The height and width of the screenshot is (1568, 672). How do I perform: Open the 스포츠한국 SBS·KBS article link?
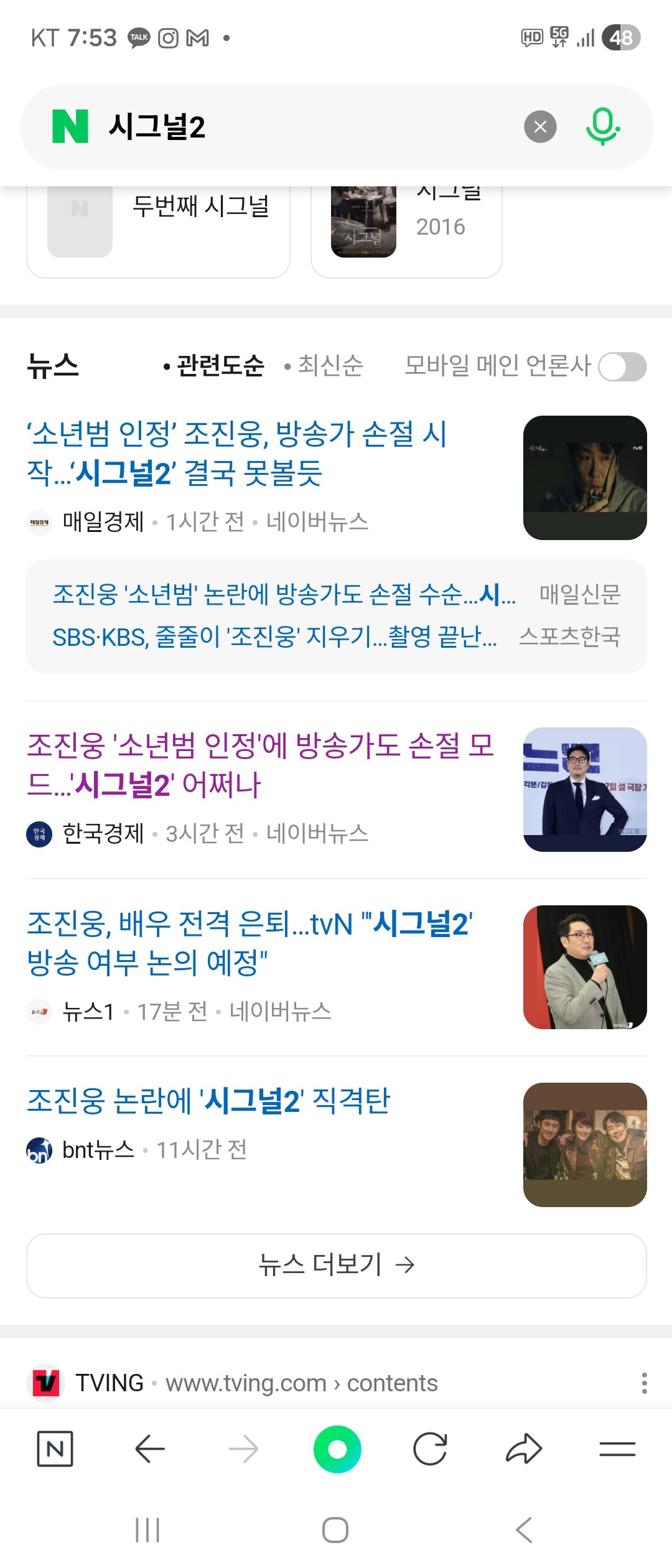274,637
